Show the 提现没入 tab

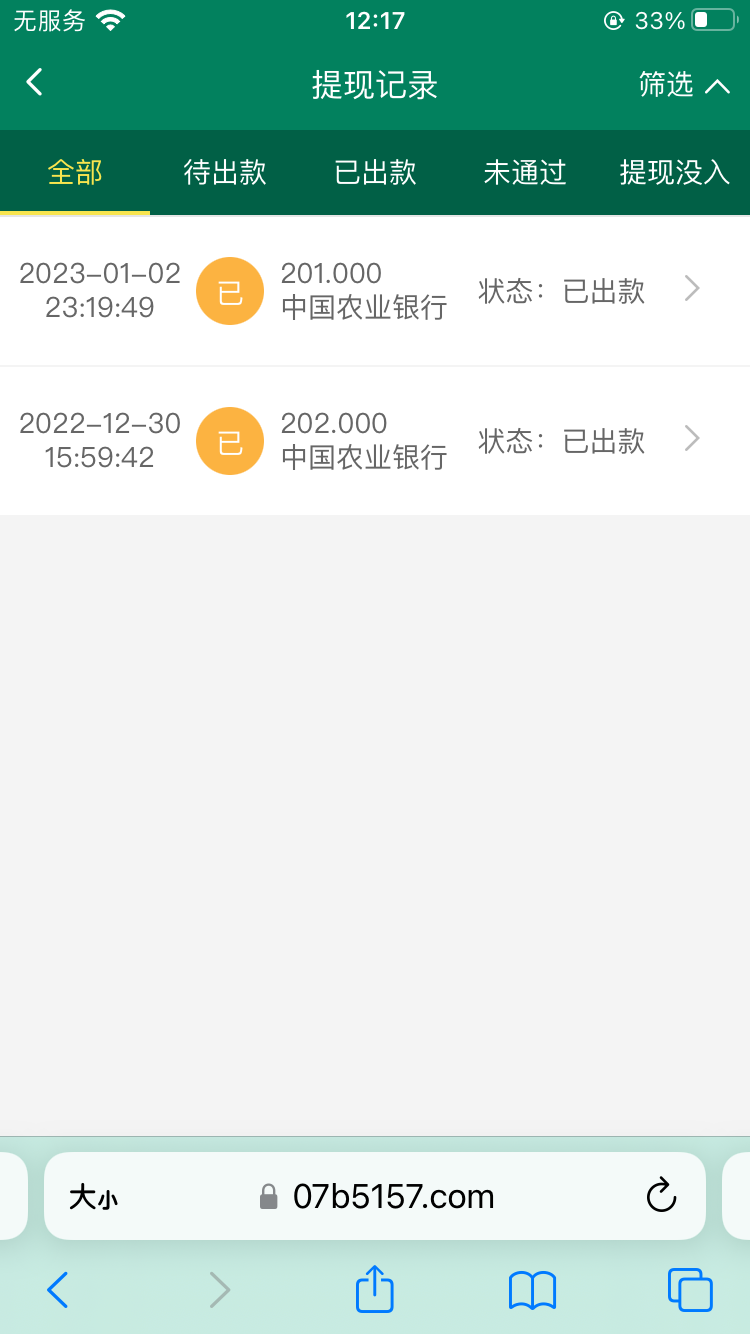675,172
